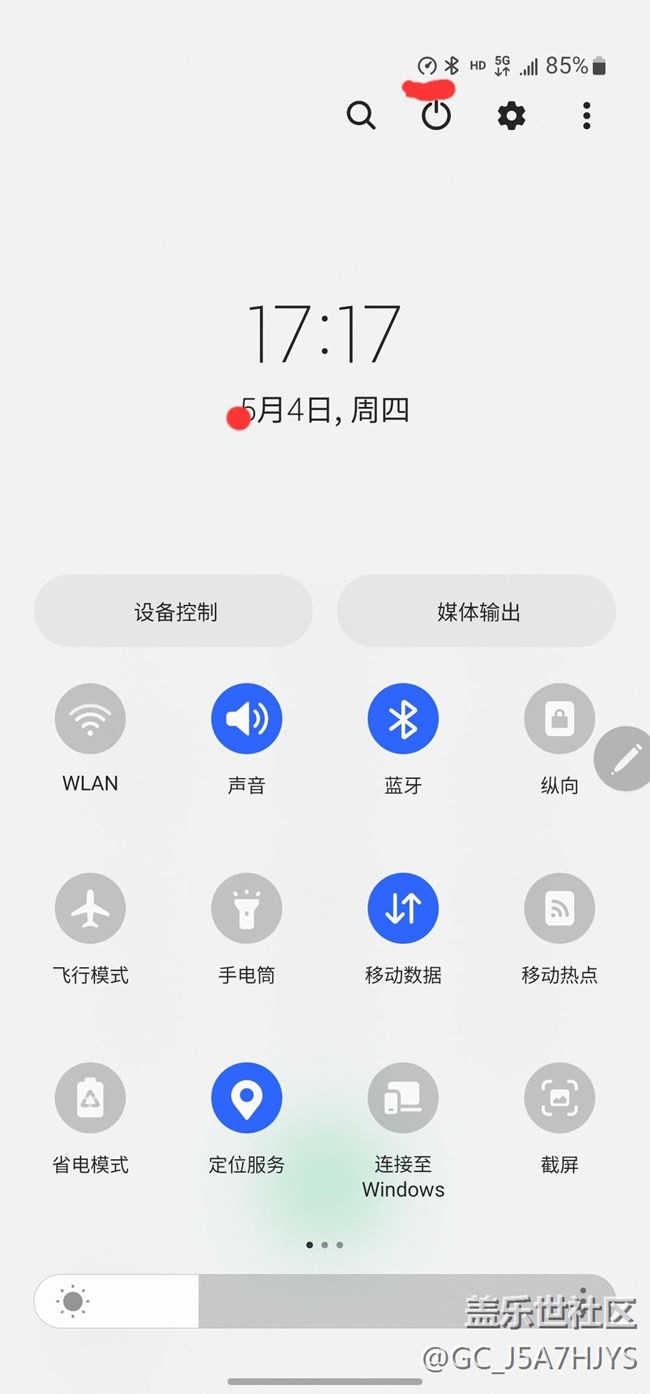This screenshot has height=1394, width=650.
Task: Take a screenshot with 截屏
Action: [x=559, y=1098]
